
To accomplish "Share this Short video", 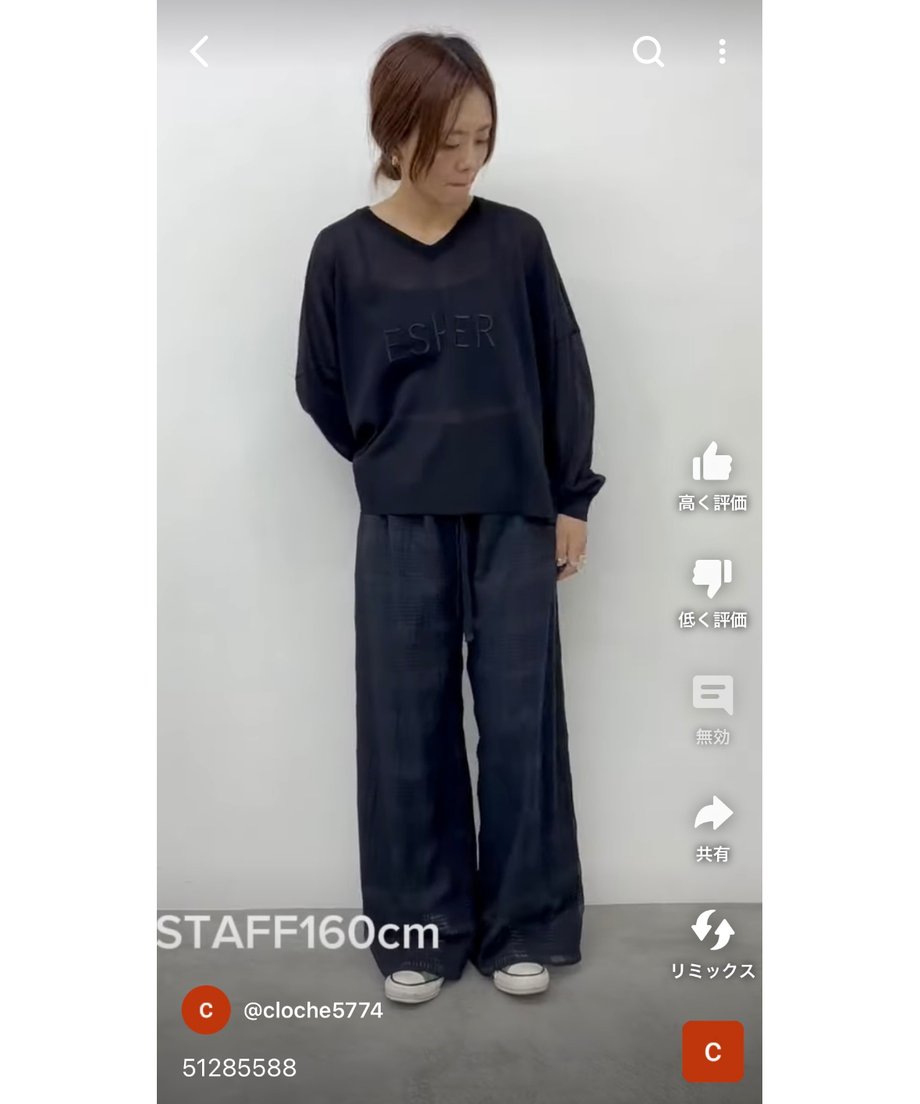I will [712, 814].
